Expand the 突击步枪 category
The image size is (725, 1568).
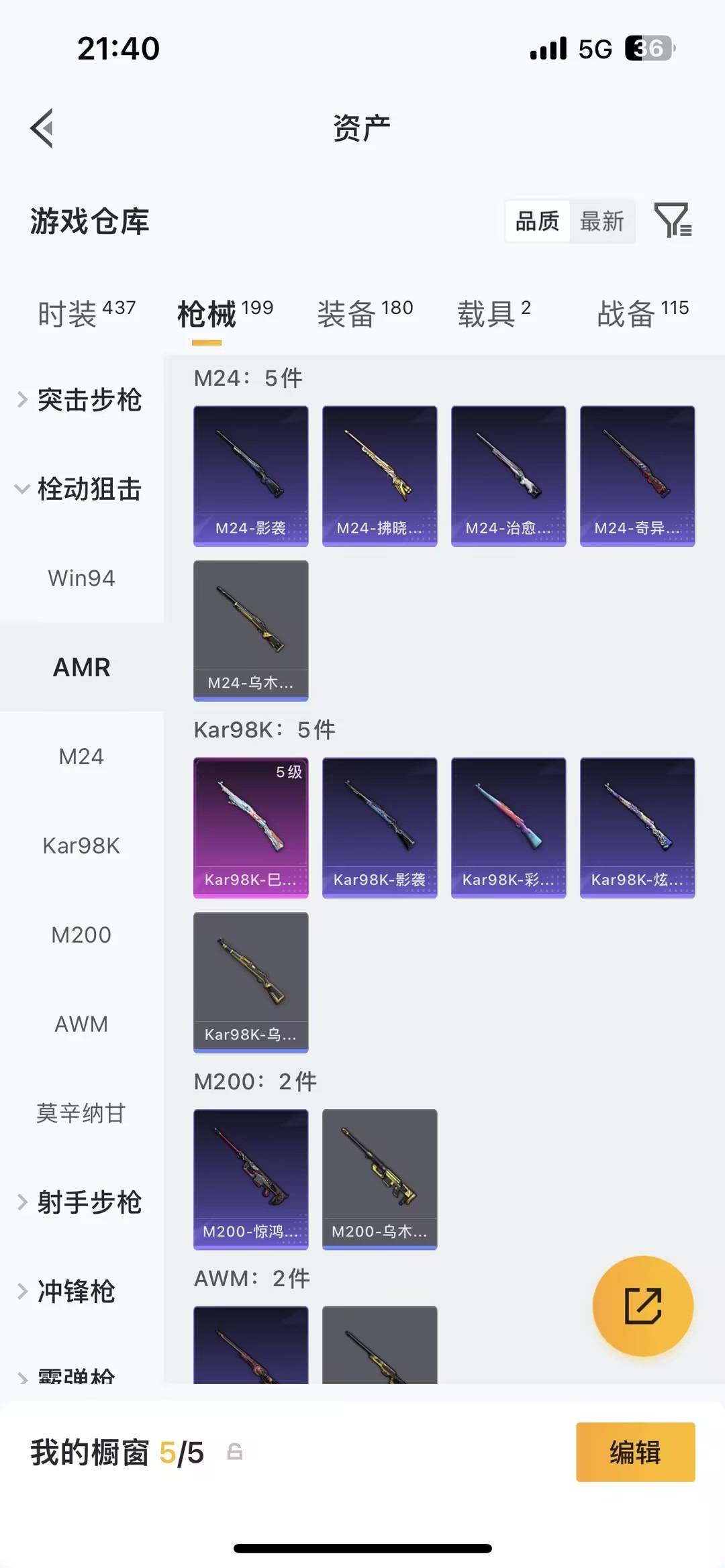(87, 401)
